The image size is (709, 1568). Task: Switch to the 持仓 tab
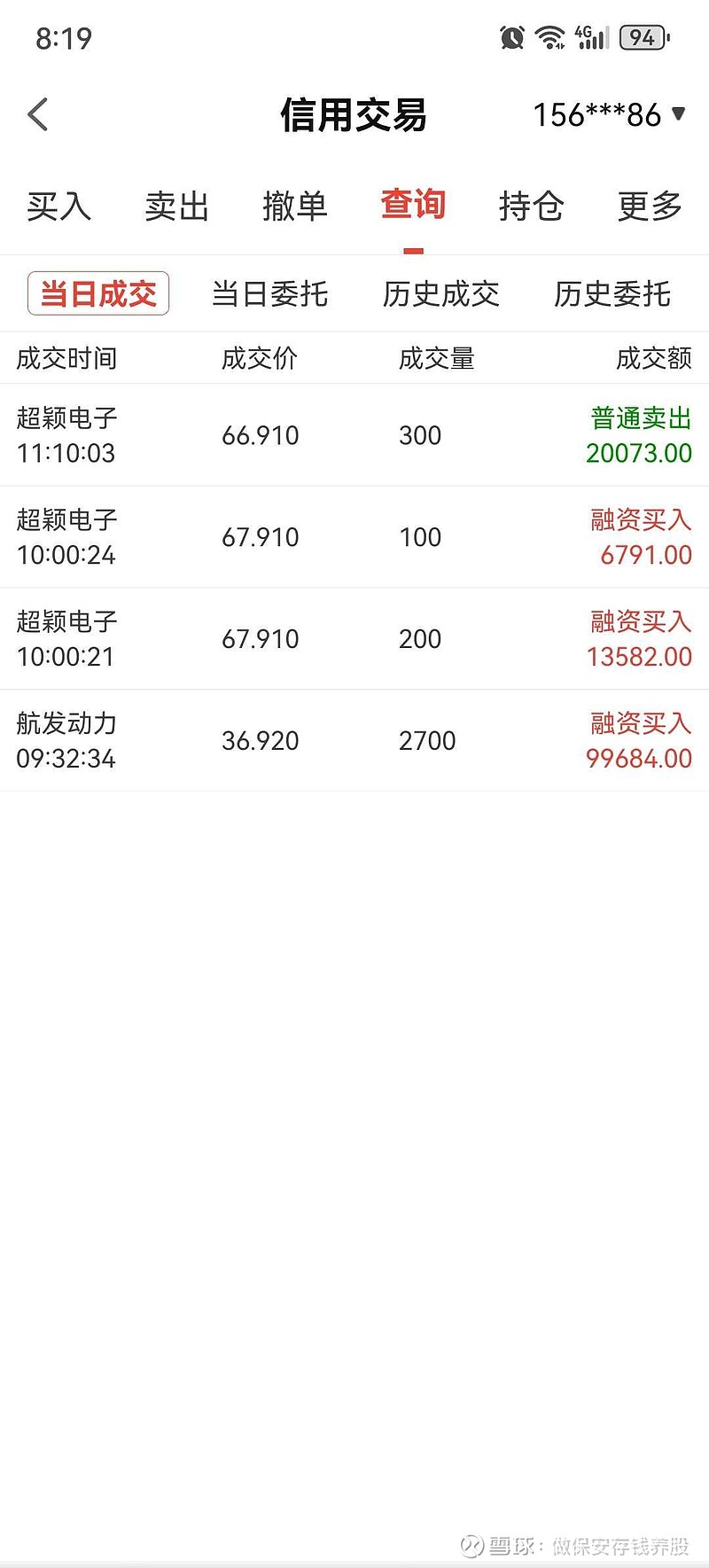(531, 207)
